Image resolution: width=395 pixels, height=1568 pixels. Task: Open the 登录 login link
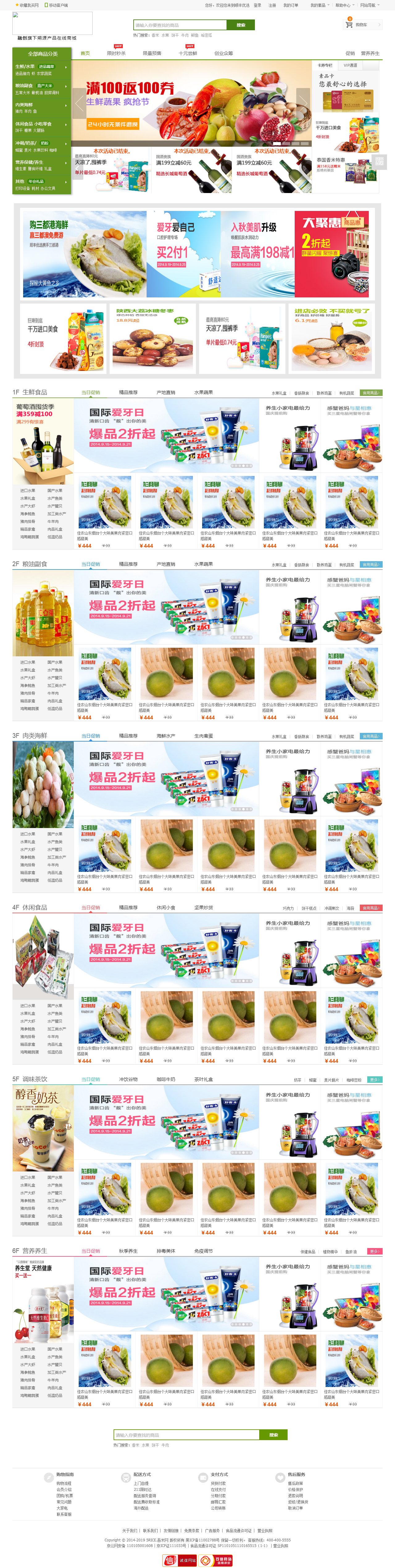click(x=257, y=5)
